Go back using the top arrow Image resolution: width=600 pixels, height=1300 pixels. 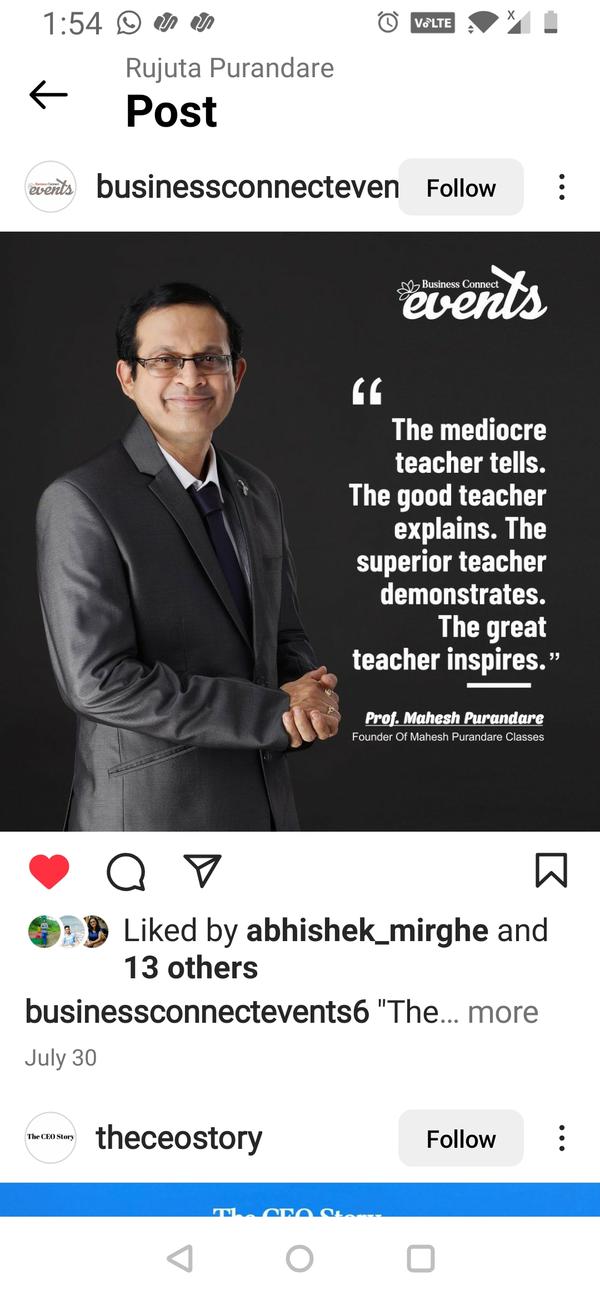48,95
